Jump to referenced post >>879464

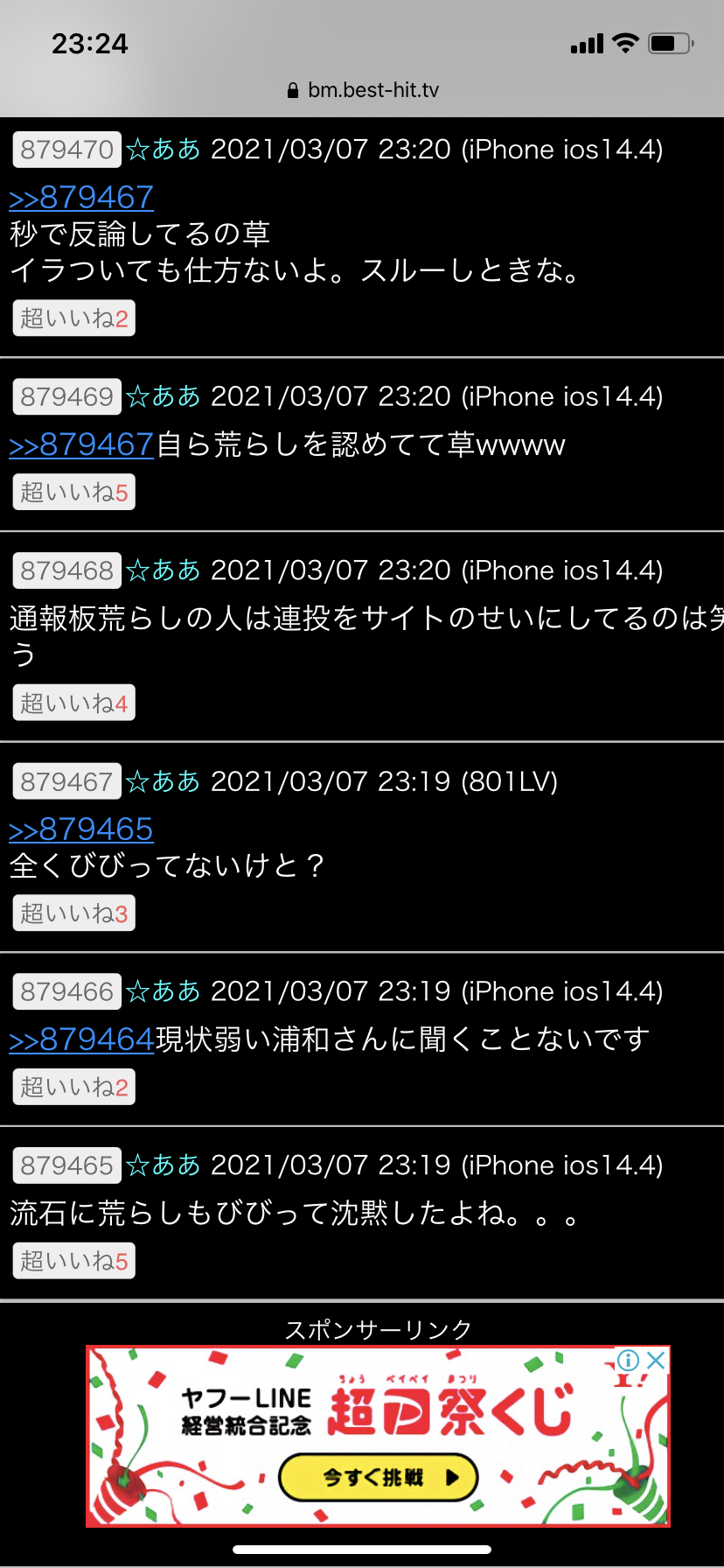coord(81,1039)
